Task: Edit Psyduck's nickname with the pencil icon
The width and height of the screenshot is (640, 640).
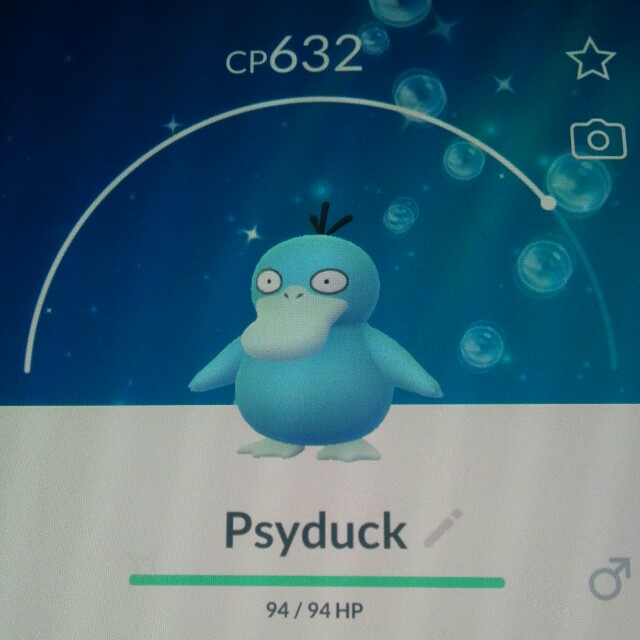Action: coord(443,527)
